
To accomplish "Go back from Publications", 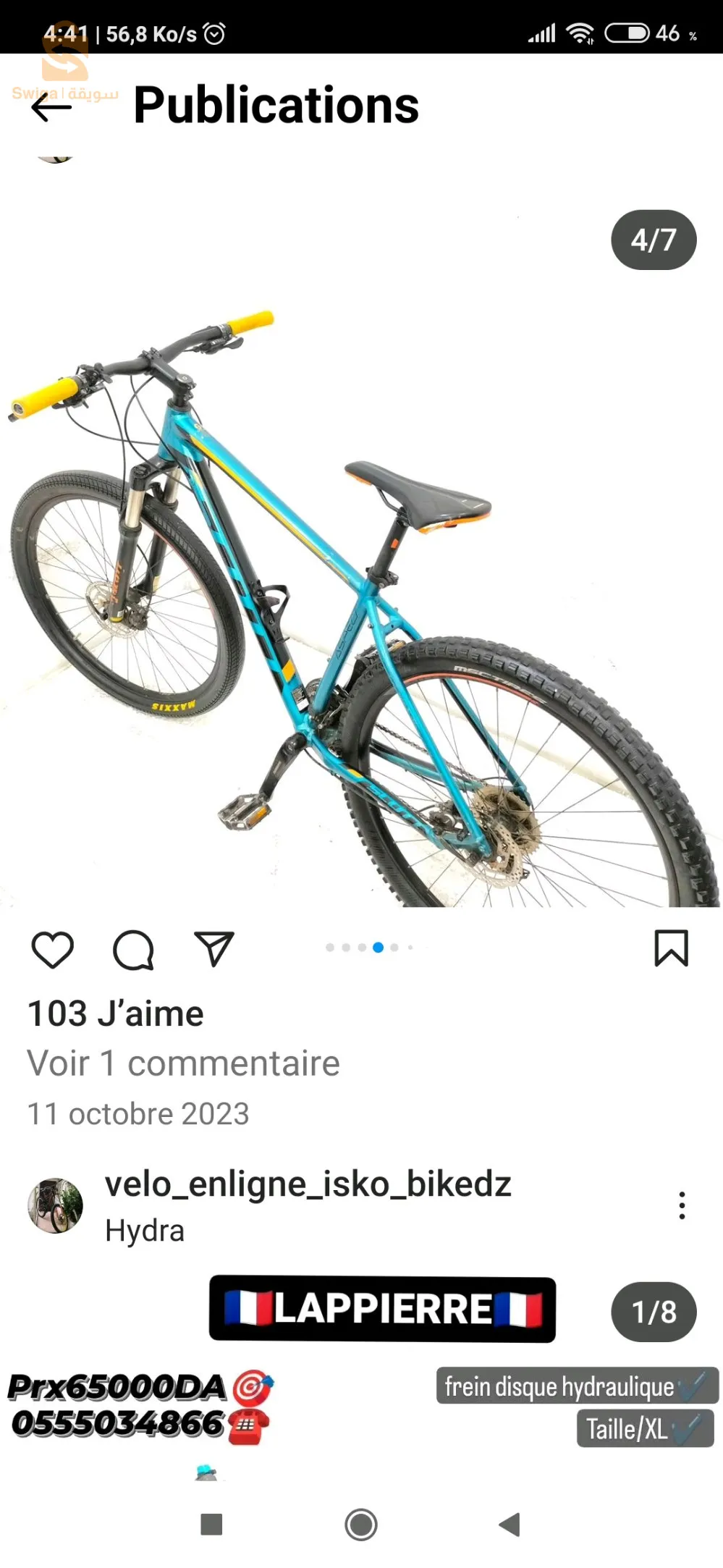I will click(x=51, y=108).
